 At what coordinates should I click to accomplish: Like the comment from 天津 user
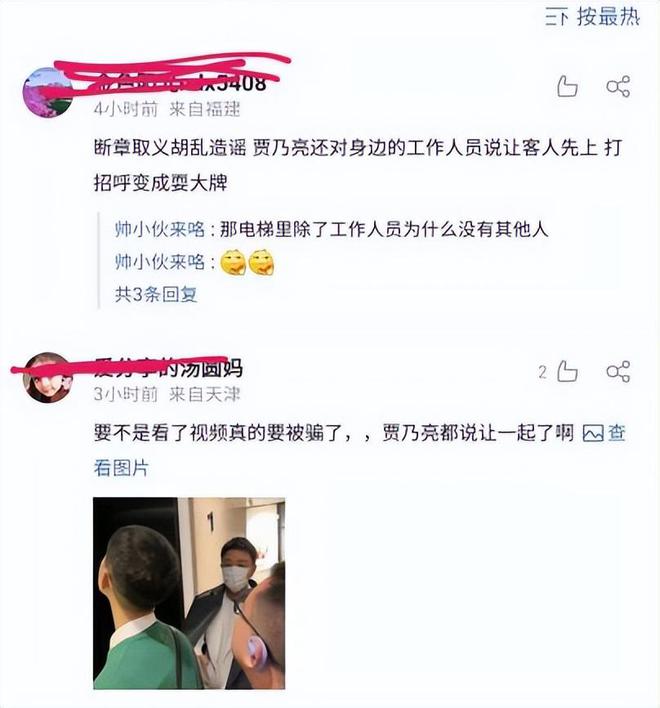pos(567,372)
